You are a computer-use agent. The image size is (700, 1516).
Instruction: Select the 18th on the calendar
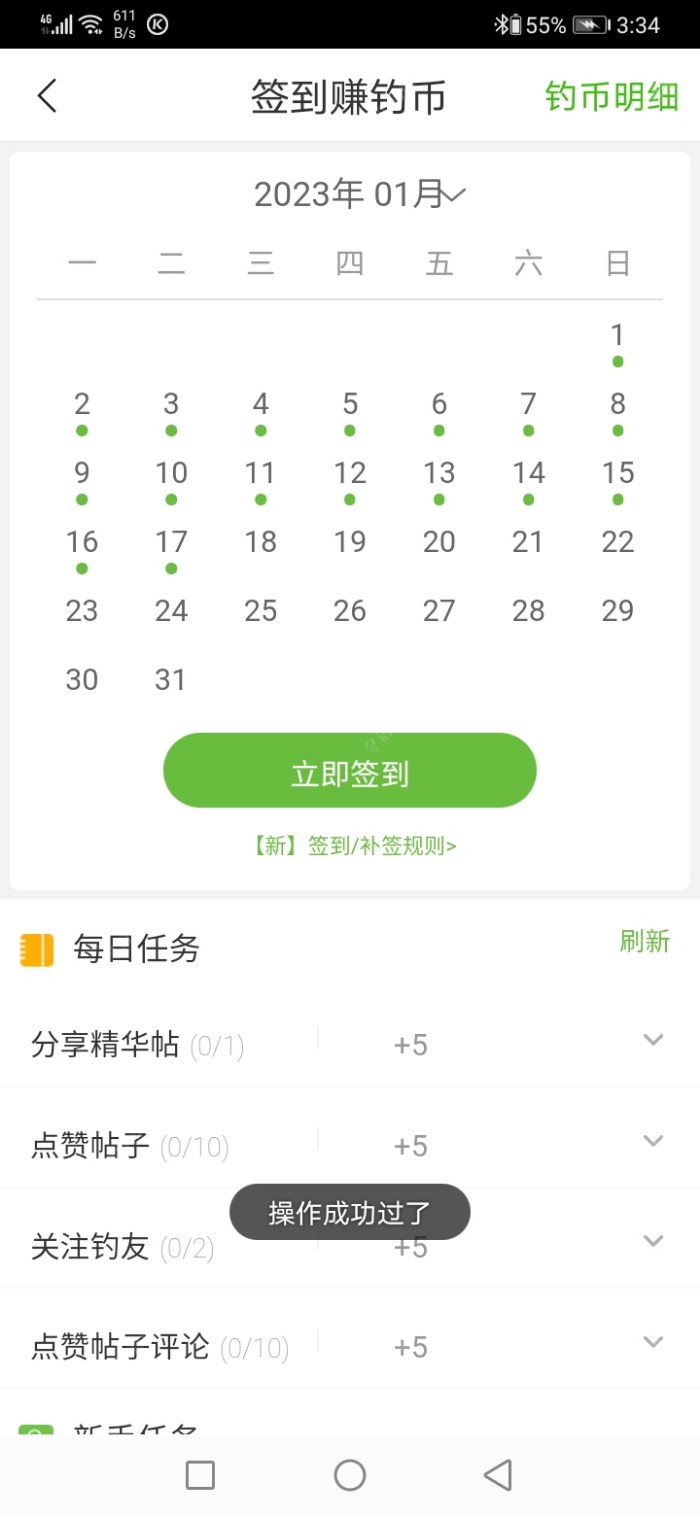pos(261,542)
